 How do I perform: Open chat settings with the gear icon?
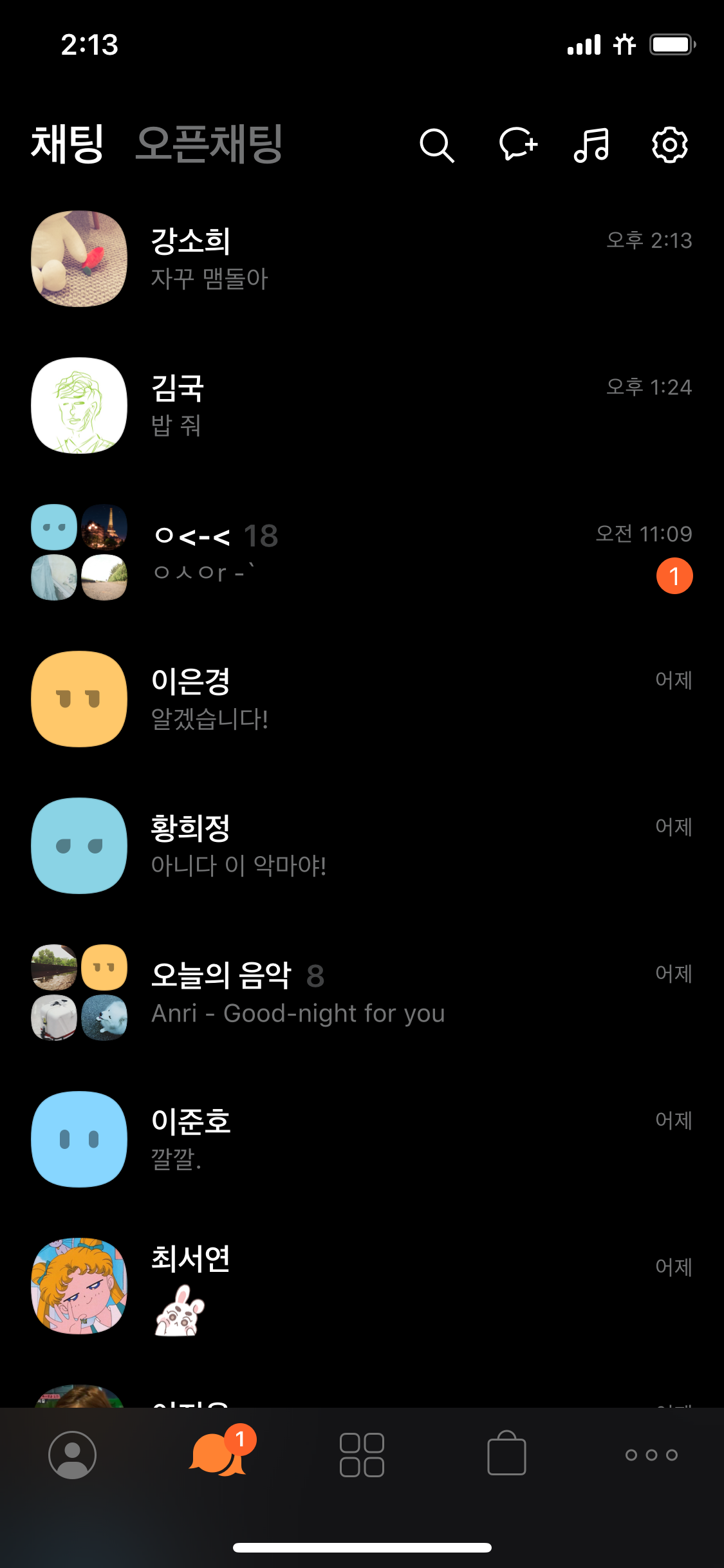click(x=669, y=145)
